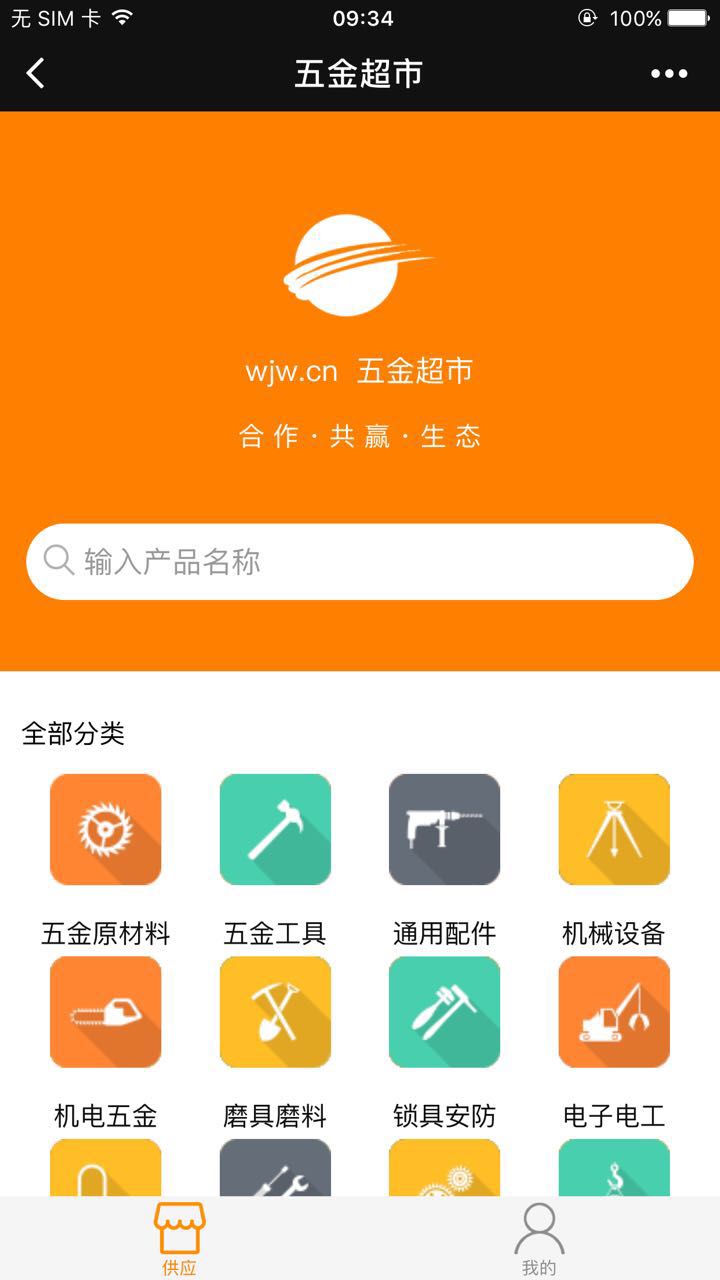The image size is (720, 1280).
Task: Switch to the 我的 tab
Action: (x=539, y=1238)
